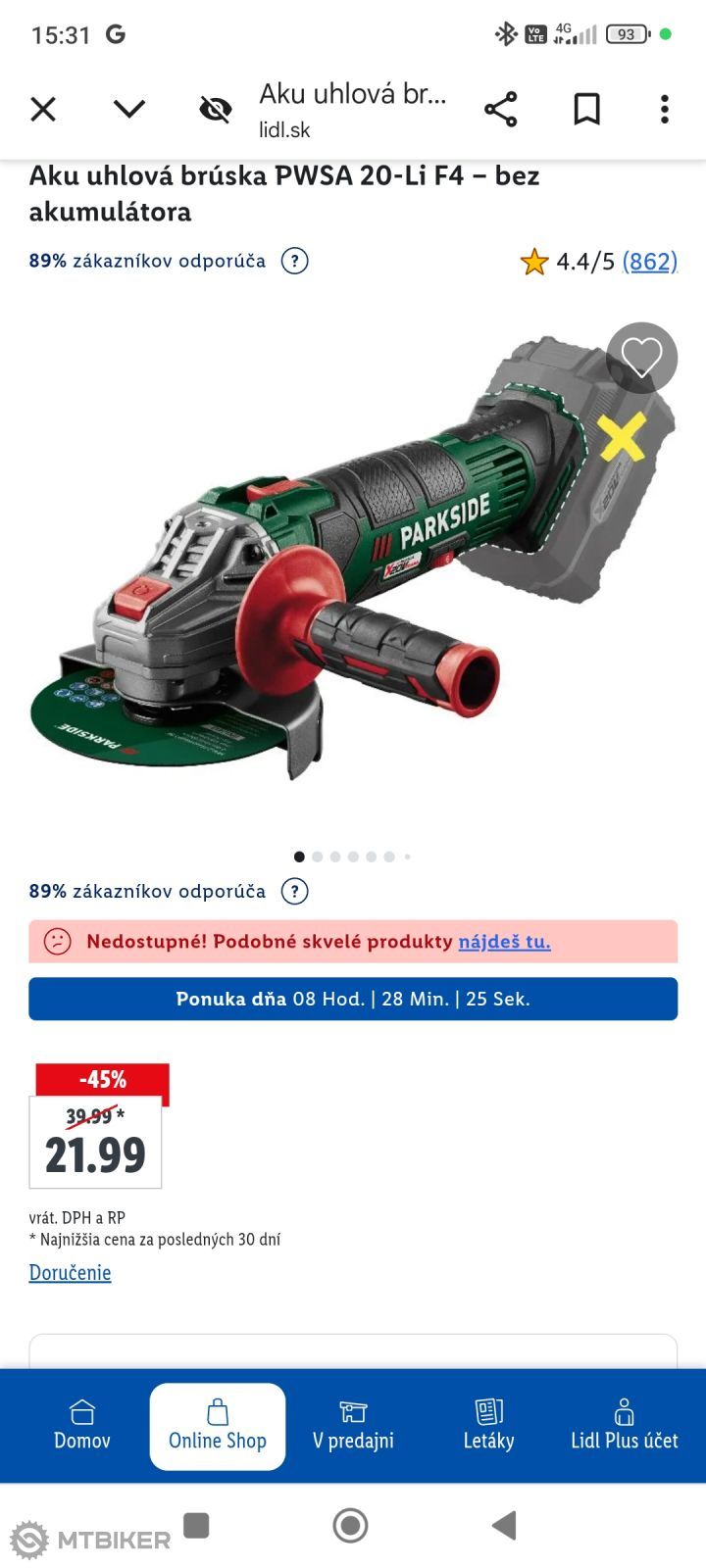Open the 862 reviews link
This screenshot has height=1568, width=706.
[650, 262]
